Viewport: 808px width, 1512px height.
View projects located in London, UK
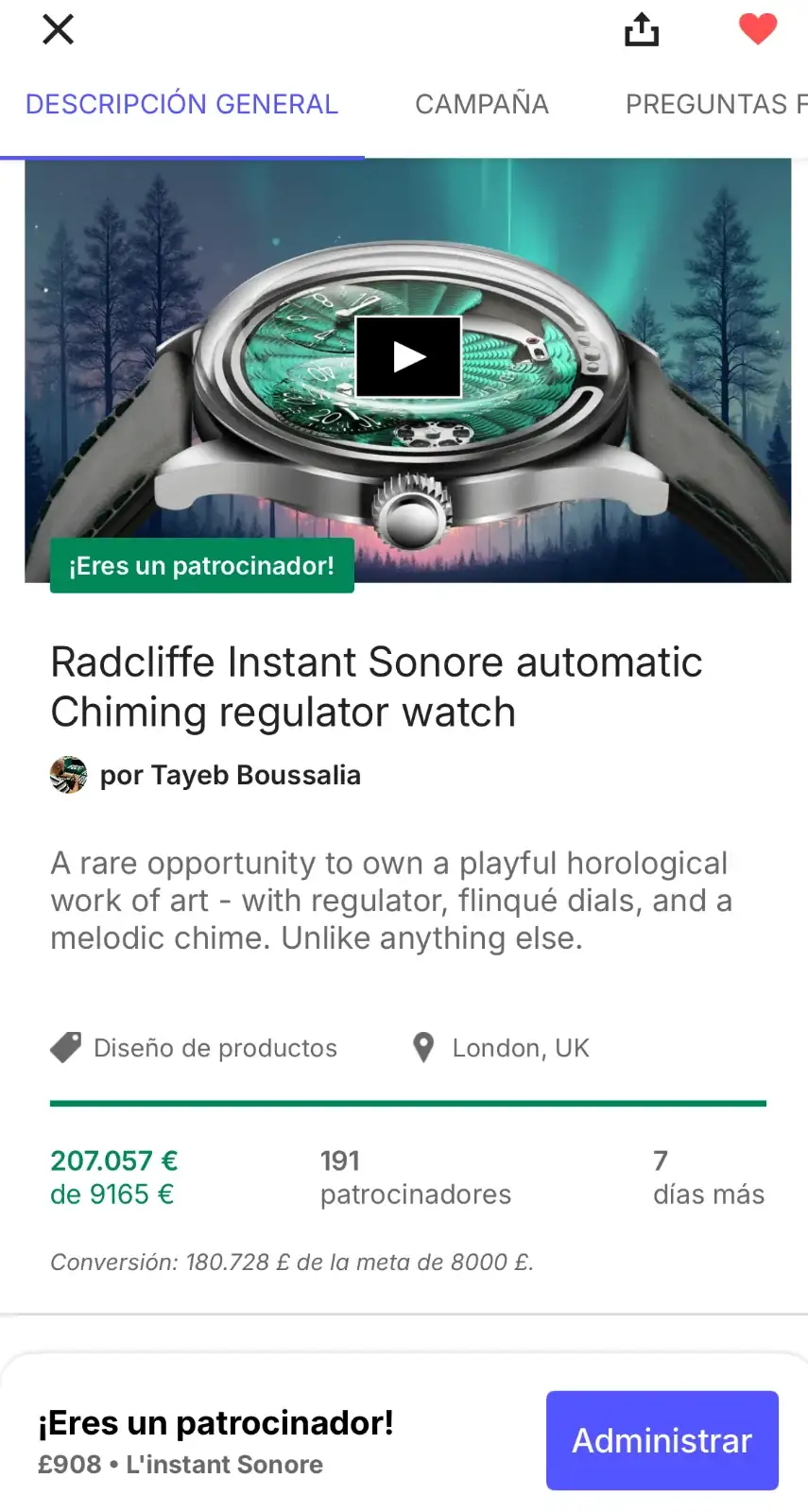[519, 1048]
